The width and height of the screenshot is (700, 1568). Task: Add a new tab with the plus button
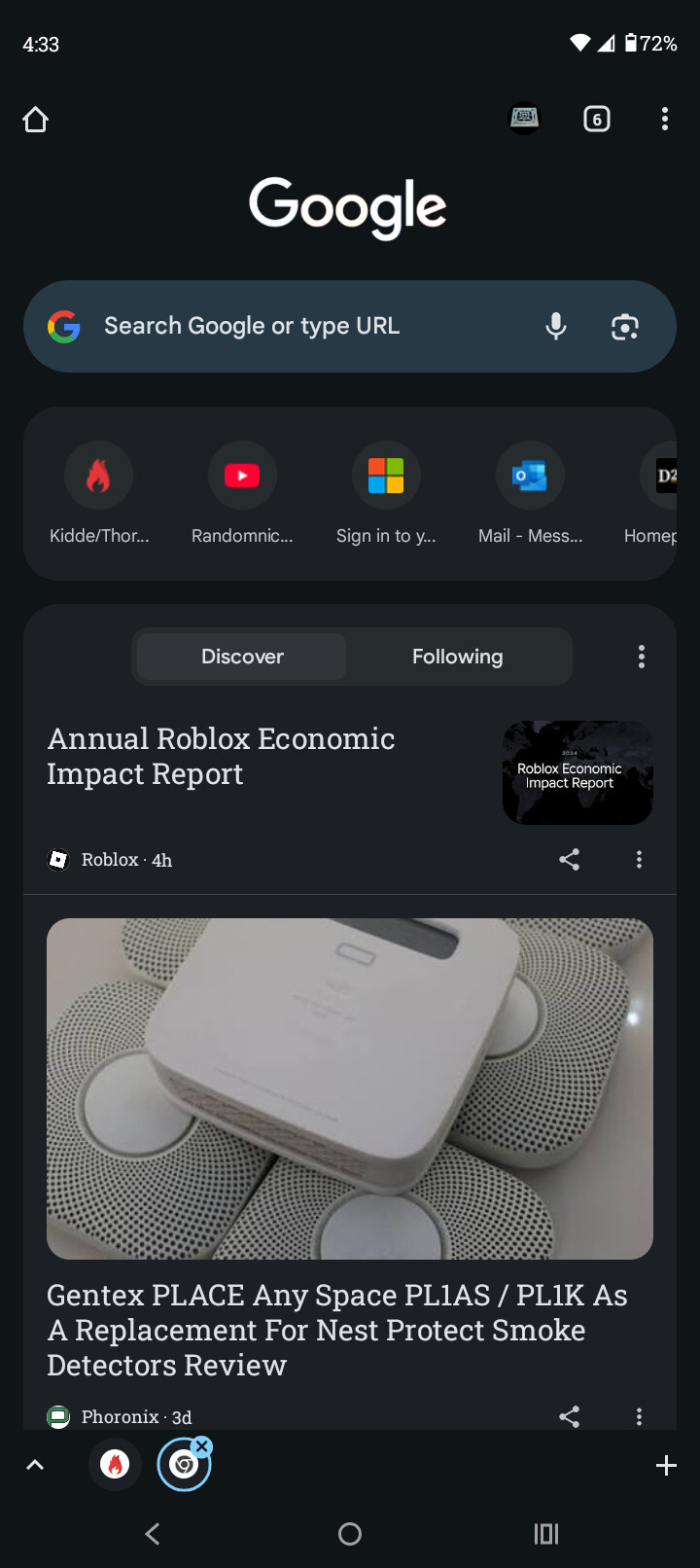(666, 1466)
